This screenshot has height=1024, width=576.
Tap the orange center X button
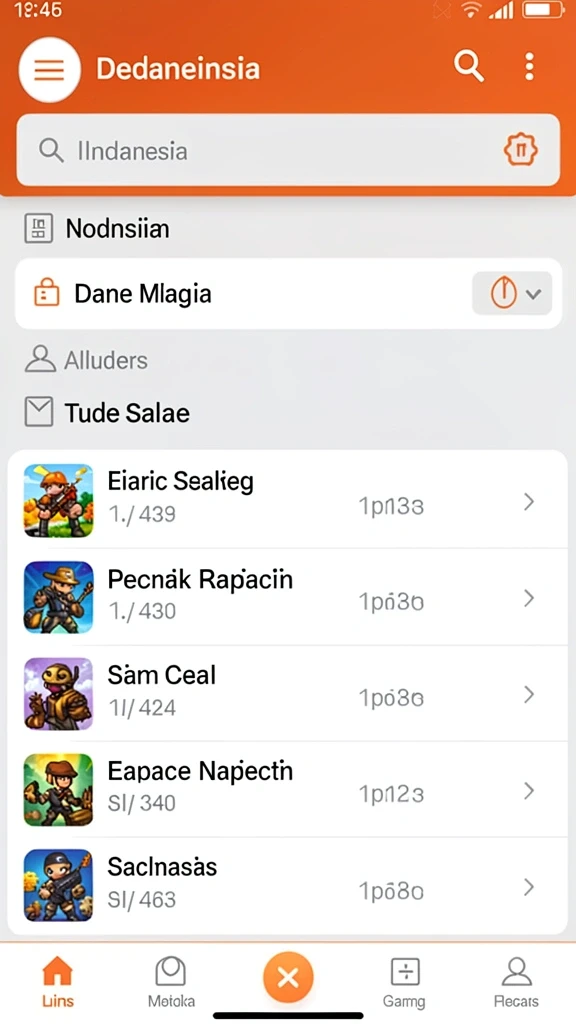[288, 978]
